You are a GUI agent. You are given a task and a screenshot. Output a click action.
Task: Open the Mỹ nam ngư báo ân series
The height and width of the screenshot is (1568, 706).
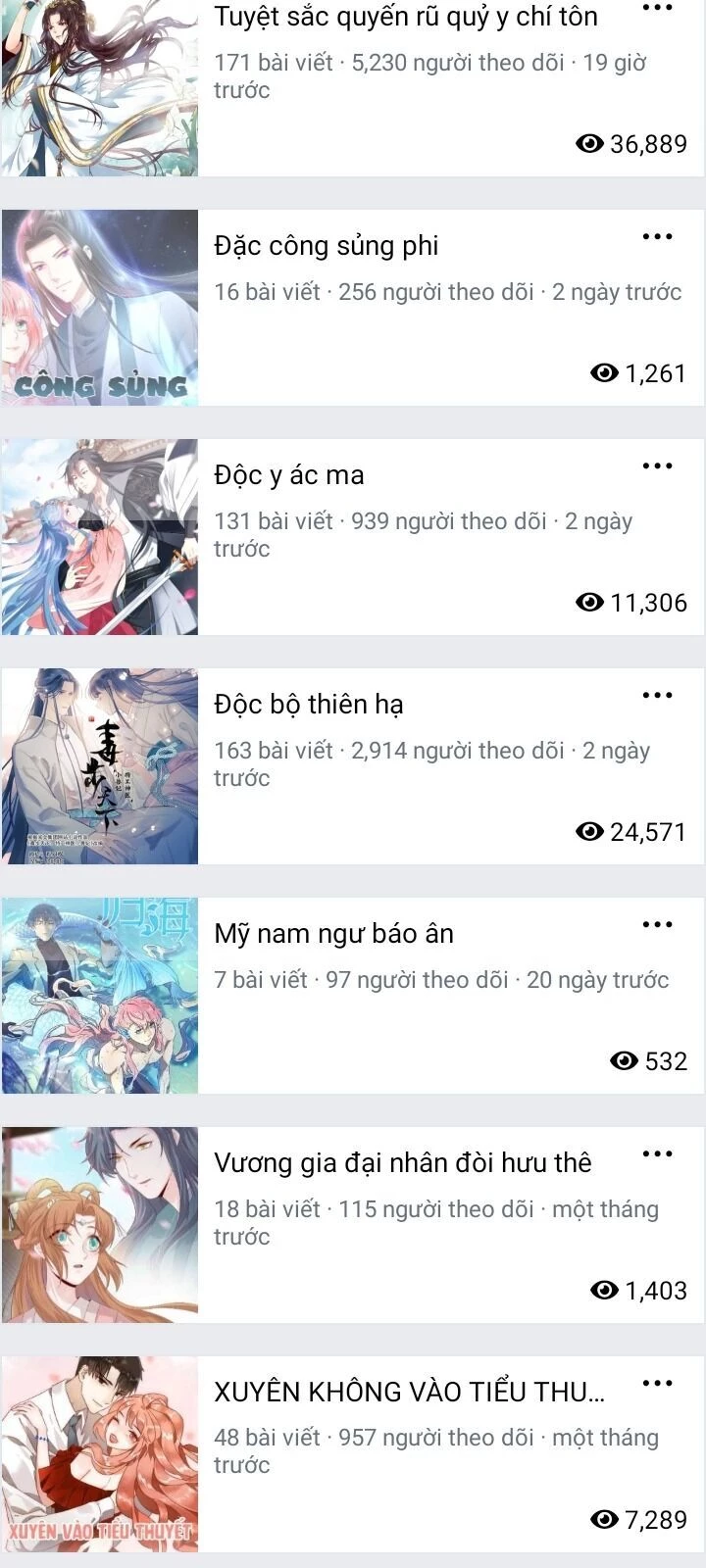pyautogui.click(x=333, y=934)
